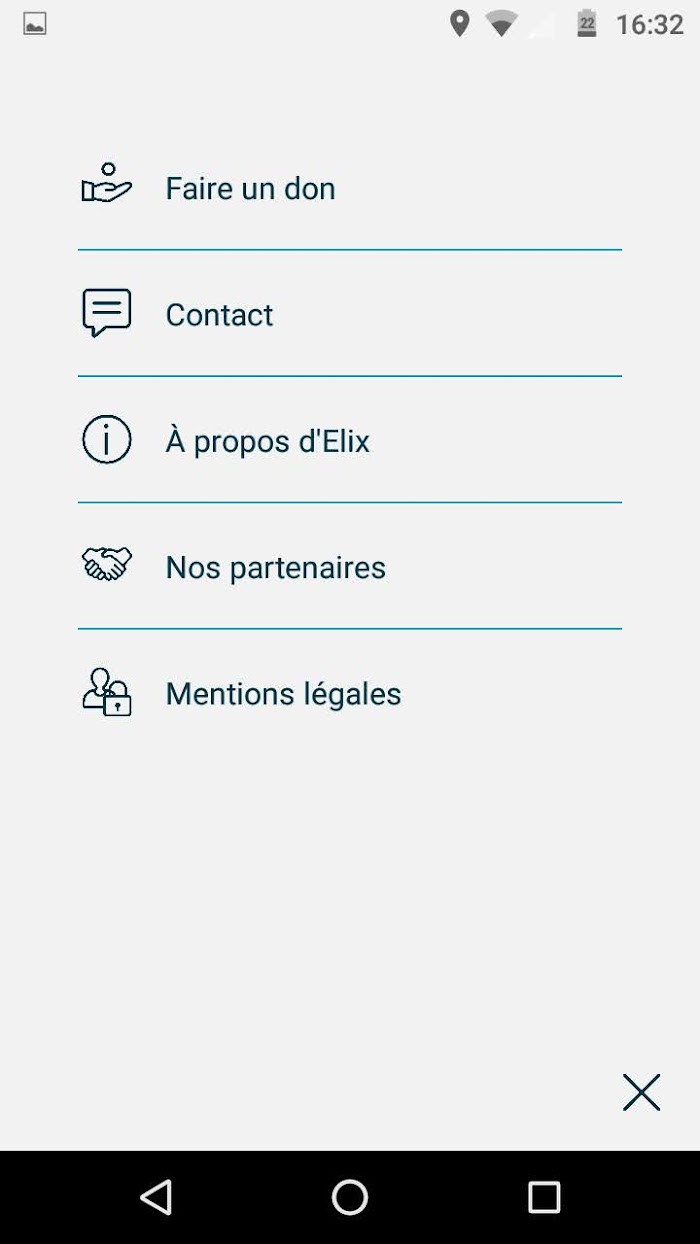Open À propos d'Elix
Viewport: 700px width, 1244px height.
[x=350, y=440]
